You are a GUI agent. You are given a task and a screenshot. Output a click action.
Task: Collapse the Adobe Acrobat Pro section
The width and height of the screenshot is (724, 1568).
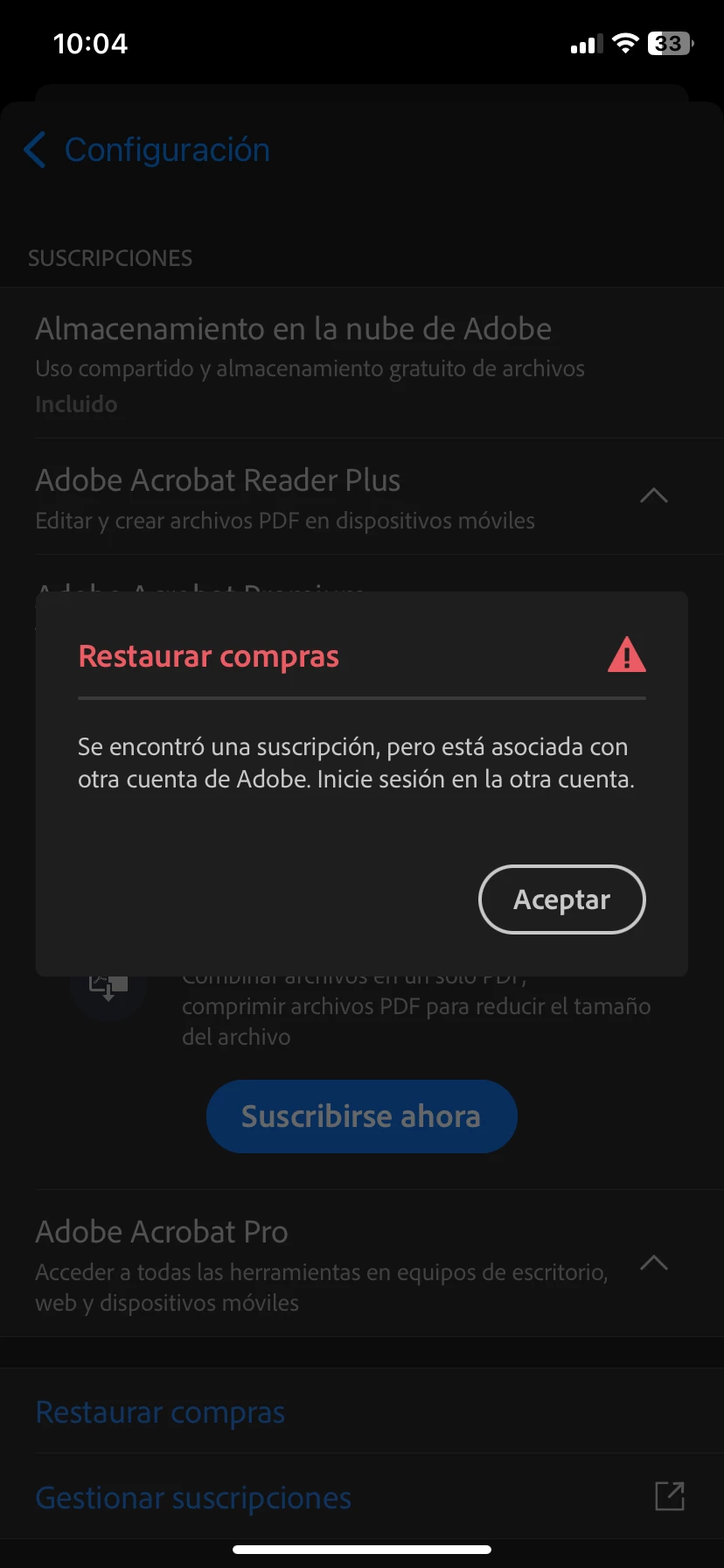pos(653,1263)
